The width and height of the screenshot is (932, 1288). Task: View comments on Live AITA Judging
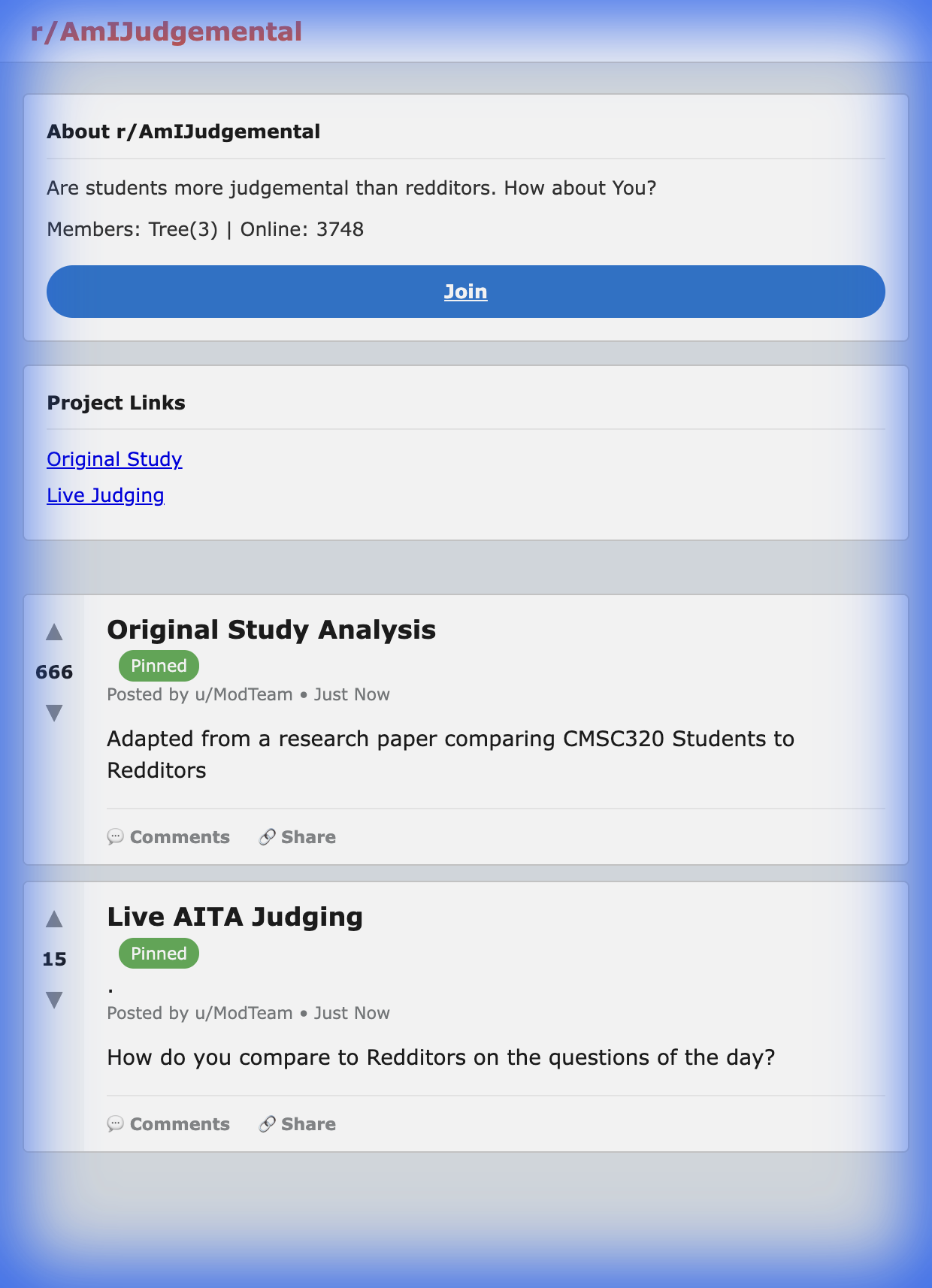click(169, 1124)
